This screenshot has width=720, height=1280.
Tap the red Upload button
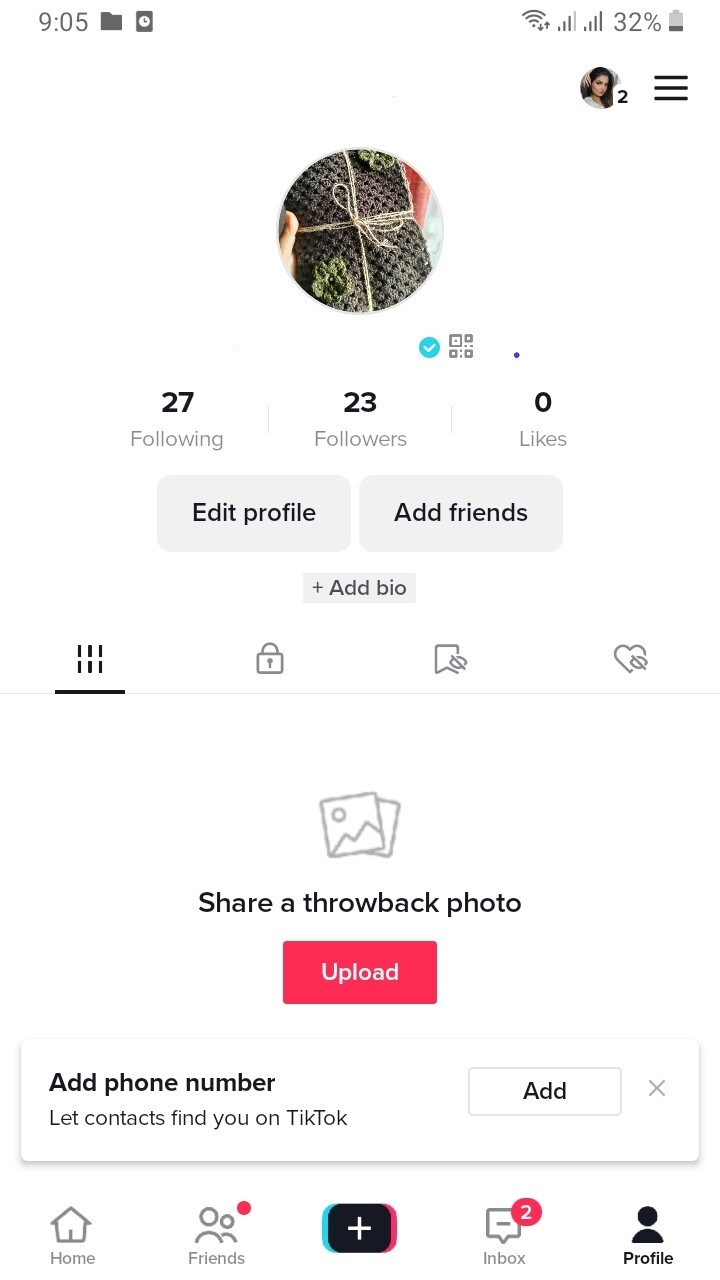[360, 972]
